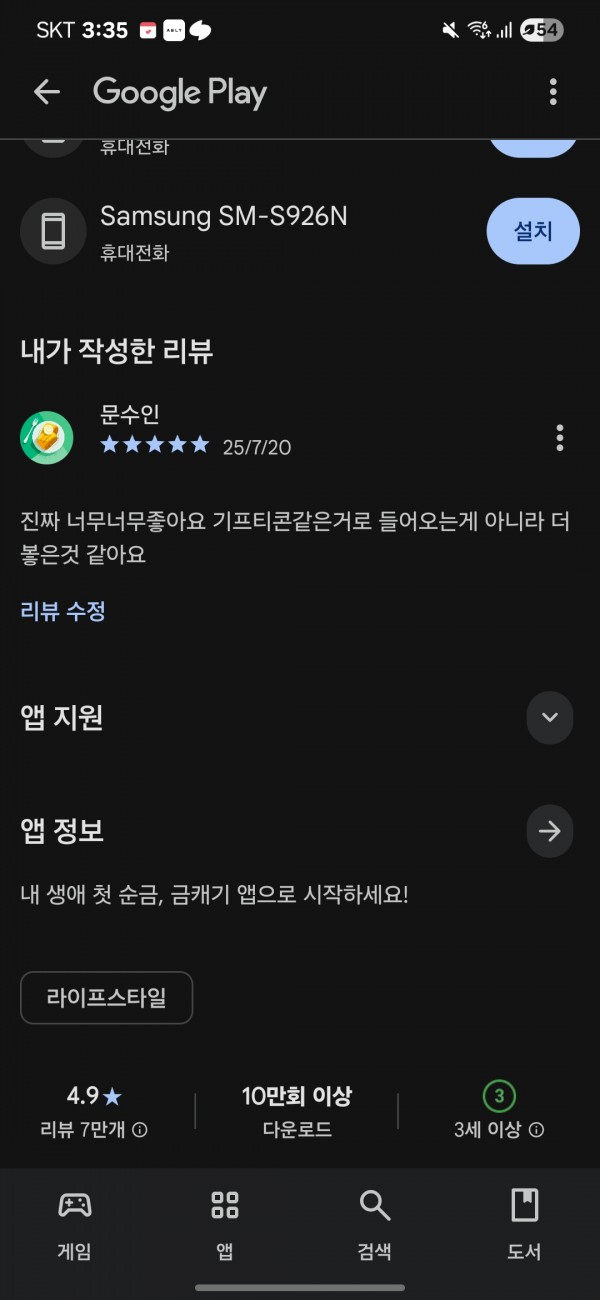Switch to the 앱 tab
600x1300 pixels.
point(225,1222)
